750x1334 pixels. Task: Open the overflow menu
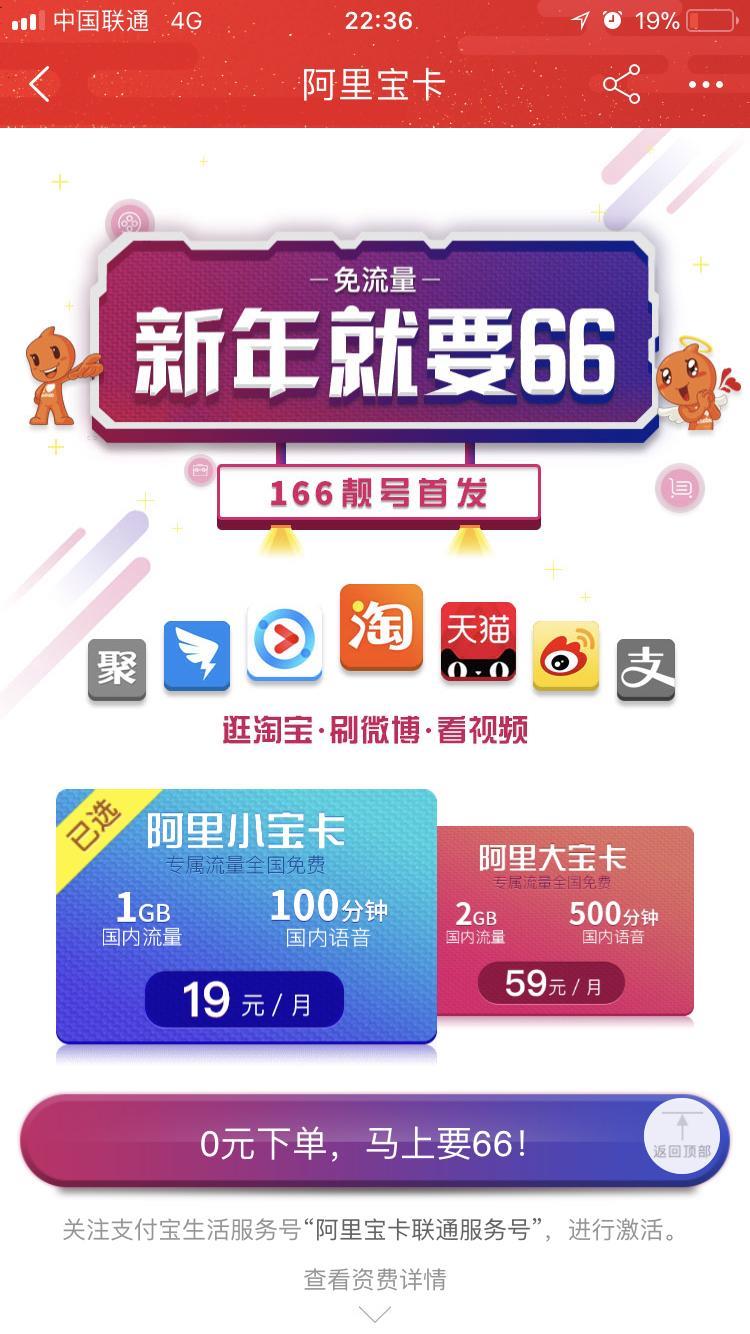(x=706, y=85)
